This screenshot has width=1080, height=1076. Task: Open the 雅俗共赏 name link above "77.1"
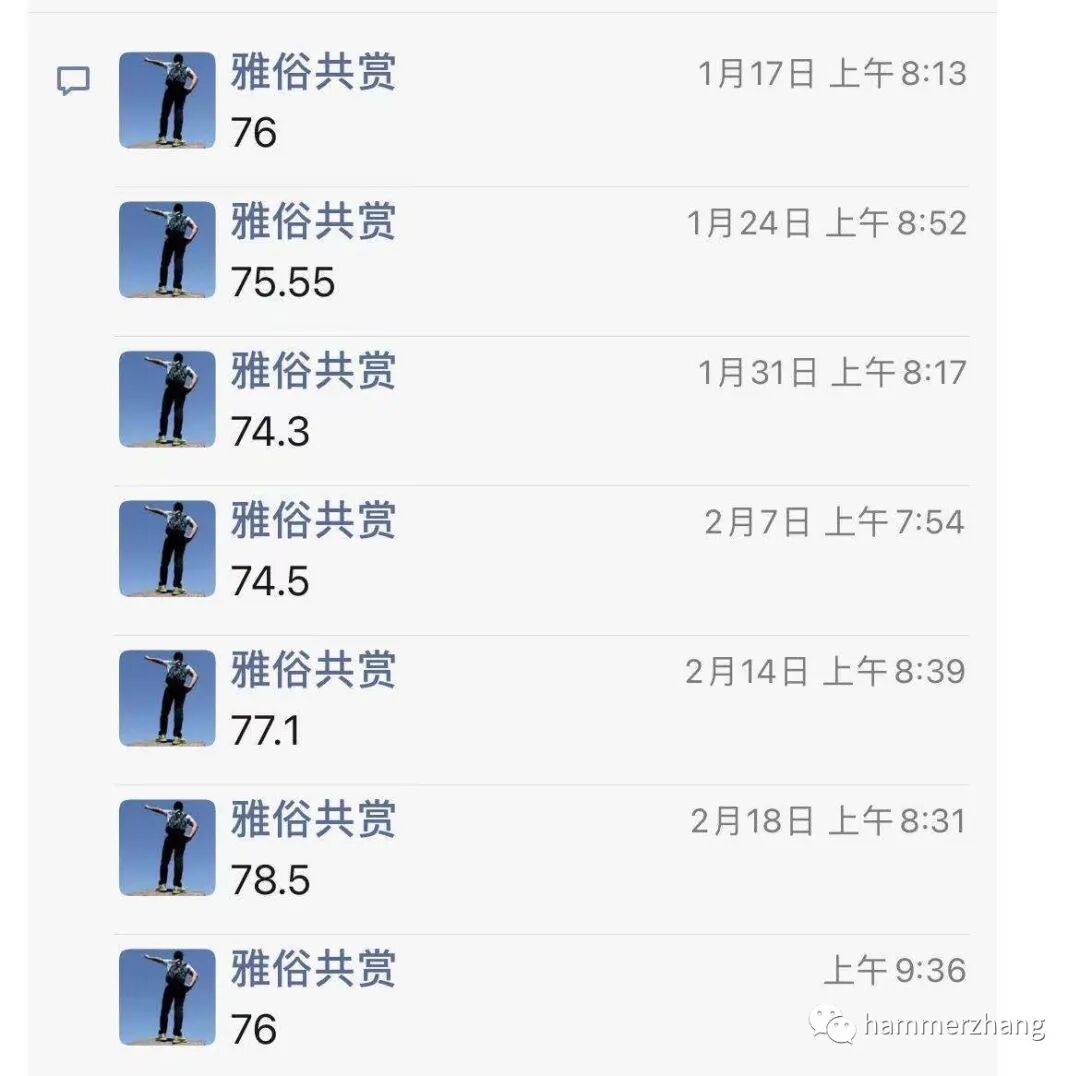pyautogui.click(x=313, y=670)
